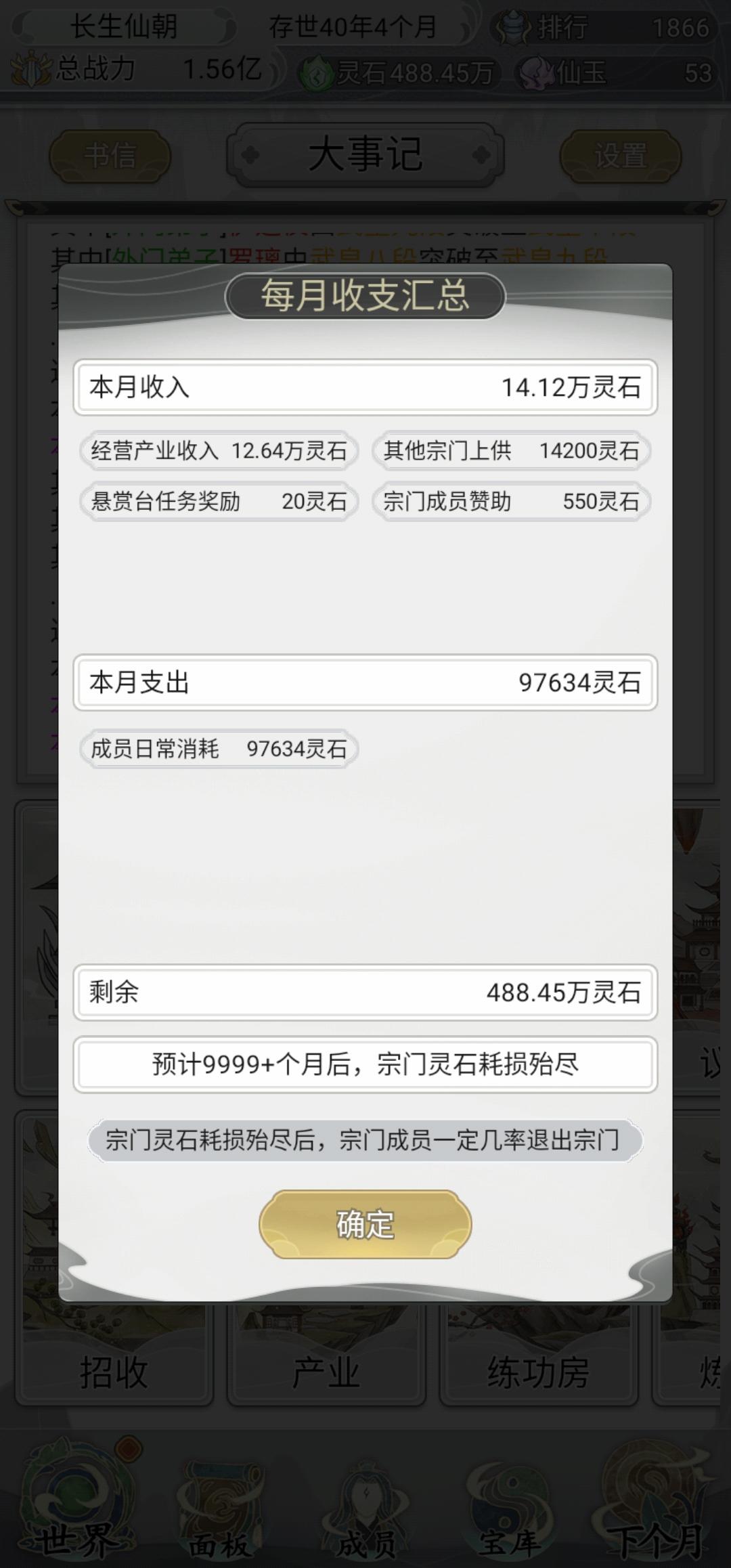
Task: Open the 设置 settings screen
Action: point(621,154)
